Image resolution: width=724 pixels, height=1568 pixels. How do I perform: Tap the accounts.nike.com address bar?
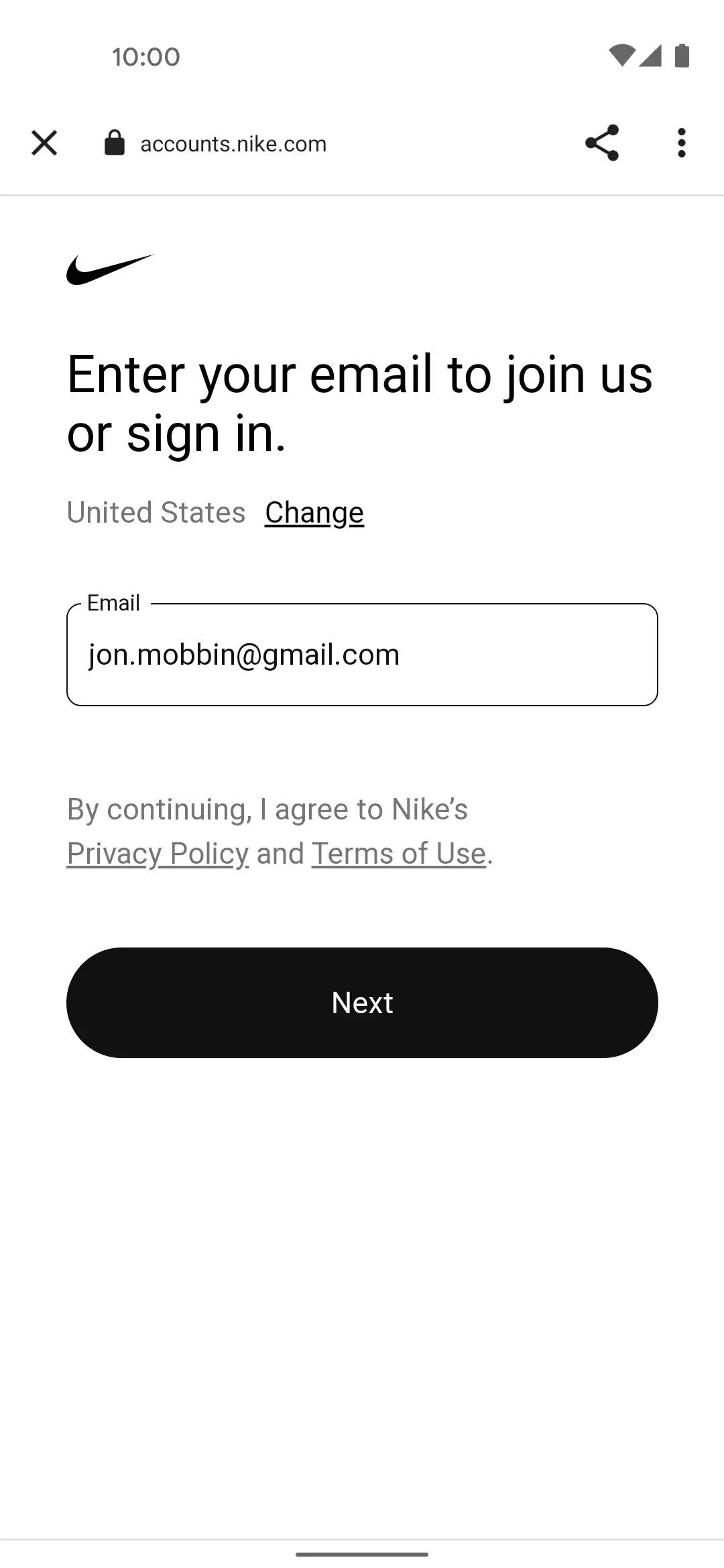pyautogui.click(x=233, y=143)
